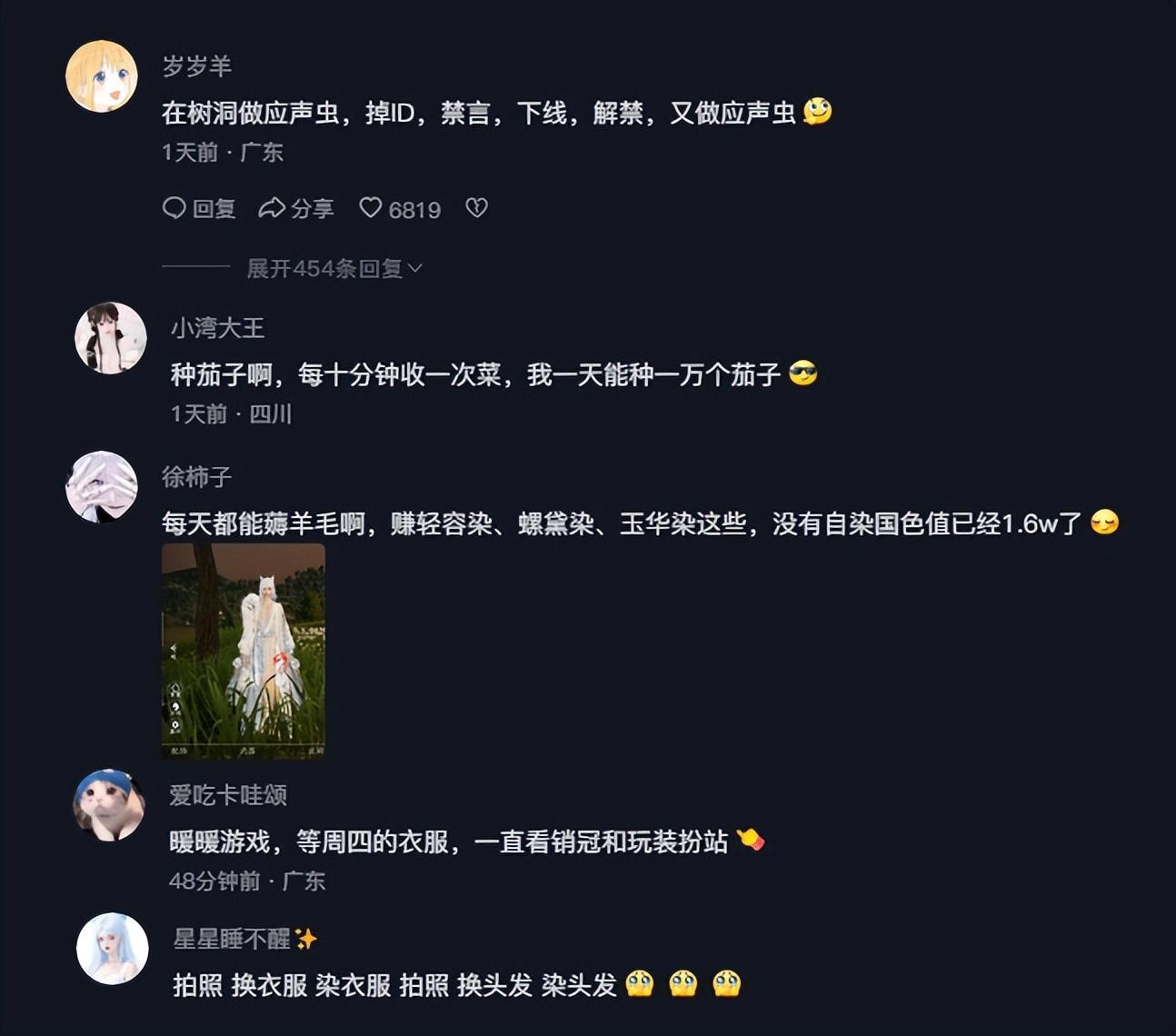Open 爱吃卡哇颂's avatar
1176x1036 pixels.
click(109, 805)
